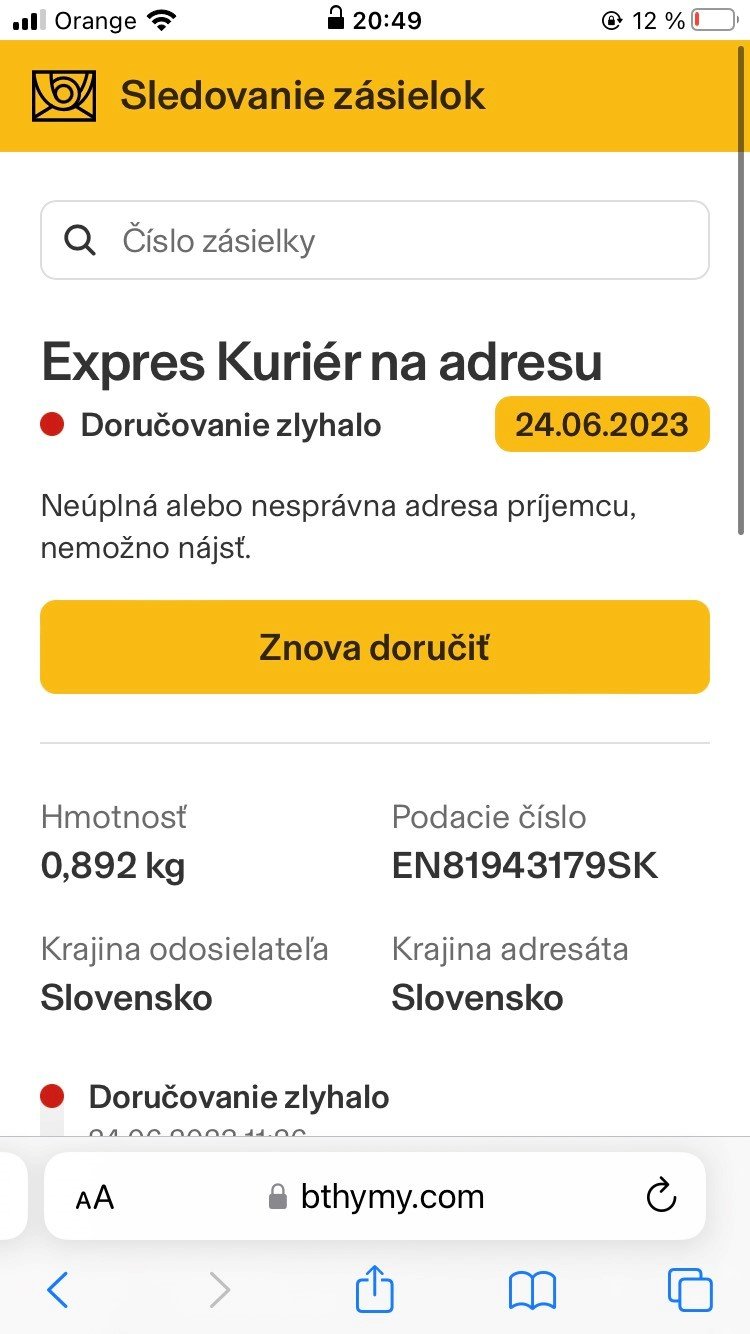Viewport: 750px width, 1334px height.
Task: Open the Safari share sheet
Action: click(x=375, y=1289)
